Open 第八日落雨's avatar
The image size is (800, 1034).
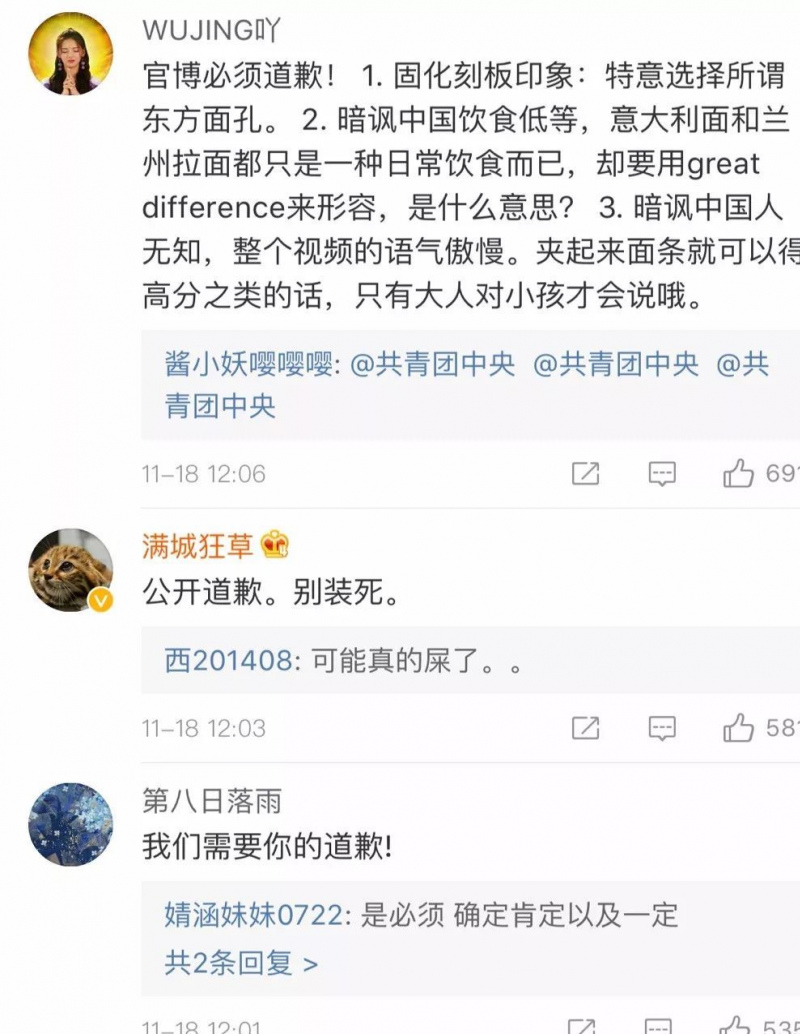point(70,824)
